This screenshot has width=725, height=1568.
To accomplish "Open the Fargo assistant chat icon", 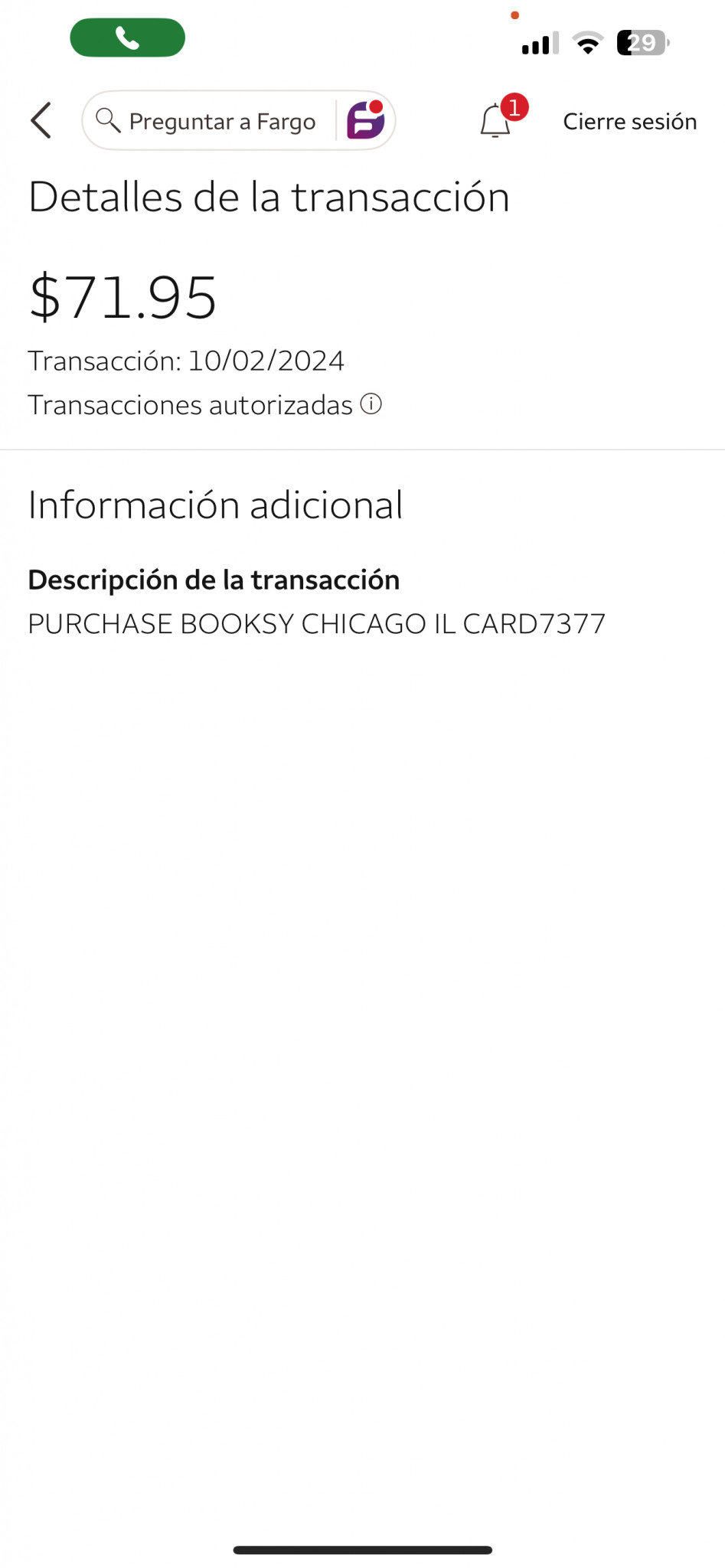I will tap(366, 120).
